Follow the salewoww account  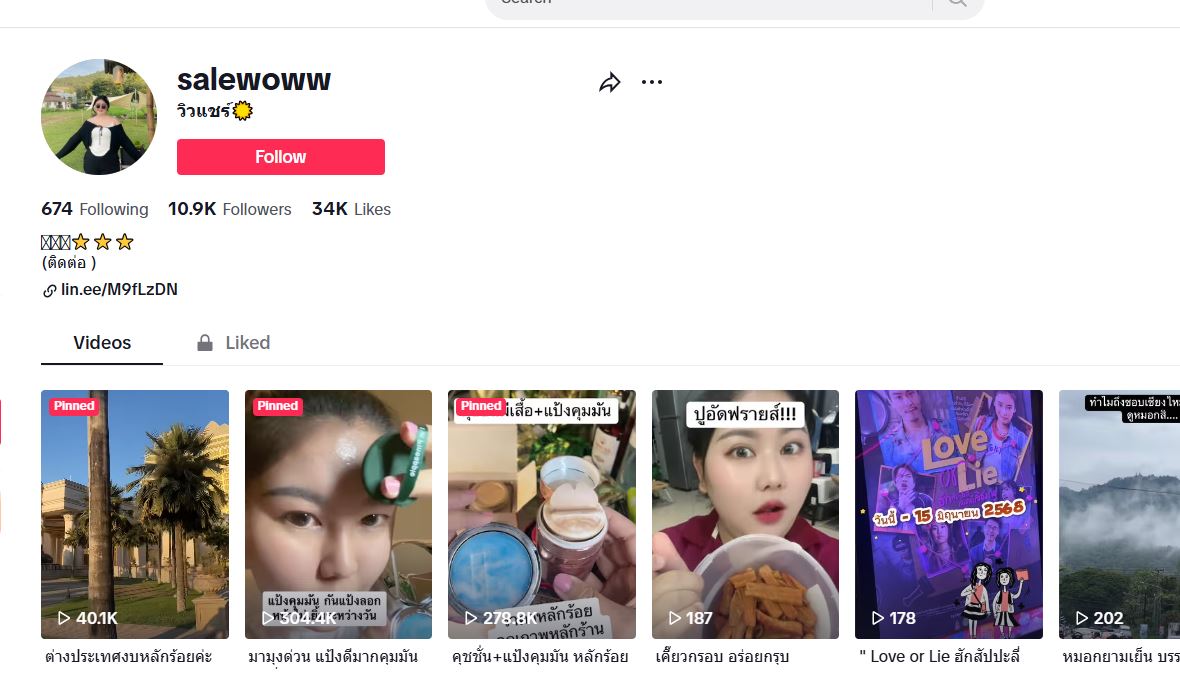click(280, 157)
